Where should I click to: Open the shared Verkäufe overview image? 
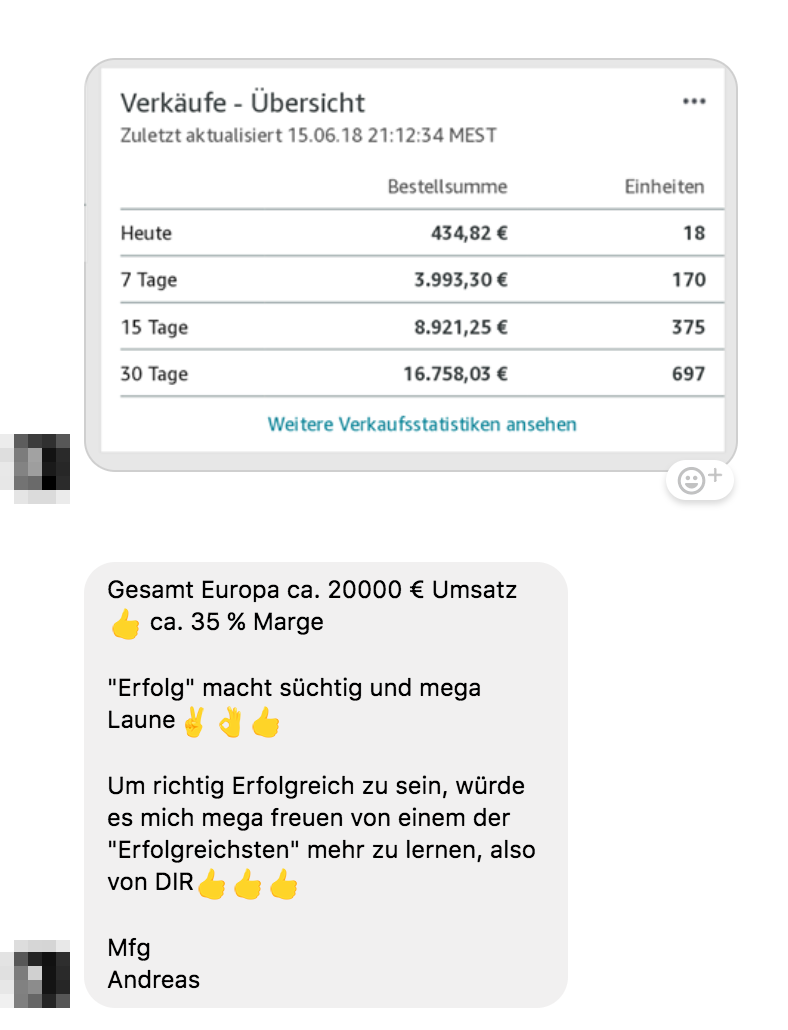pos(410,265)
